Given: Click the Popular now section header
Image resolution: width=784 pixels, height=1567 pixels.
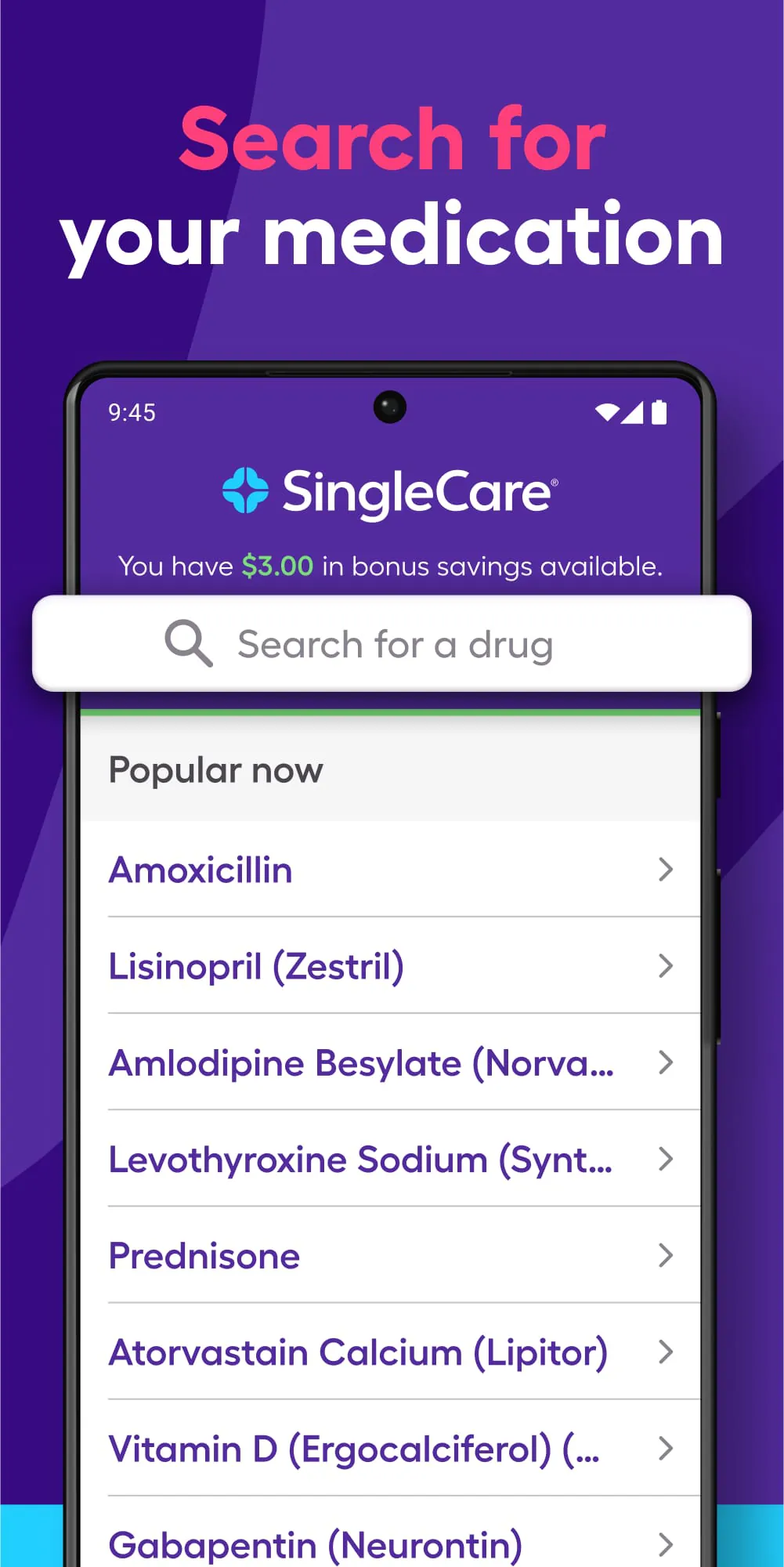Looking at the screenshot, I should pos(215,769).
